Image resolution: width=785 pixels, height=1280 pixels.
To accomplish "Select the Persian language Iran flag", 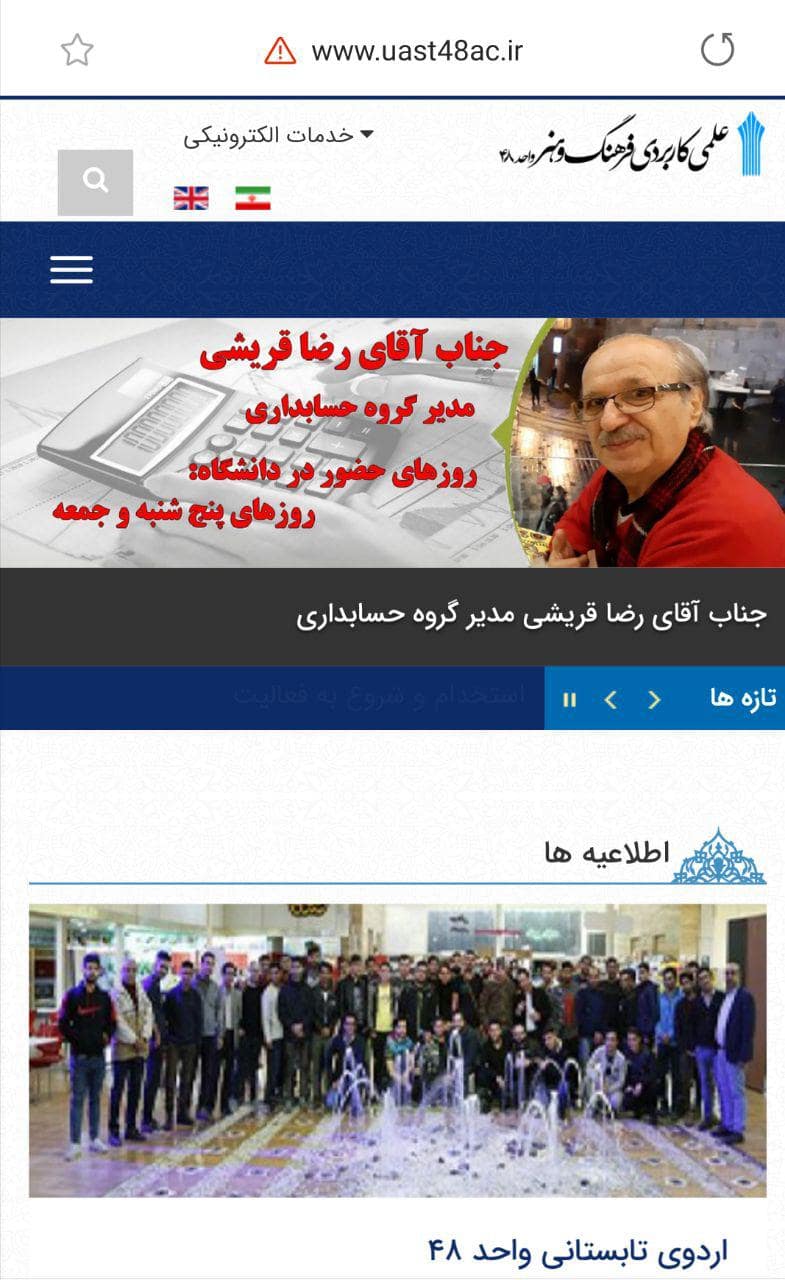I will point(253,198).
